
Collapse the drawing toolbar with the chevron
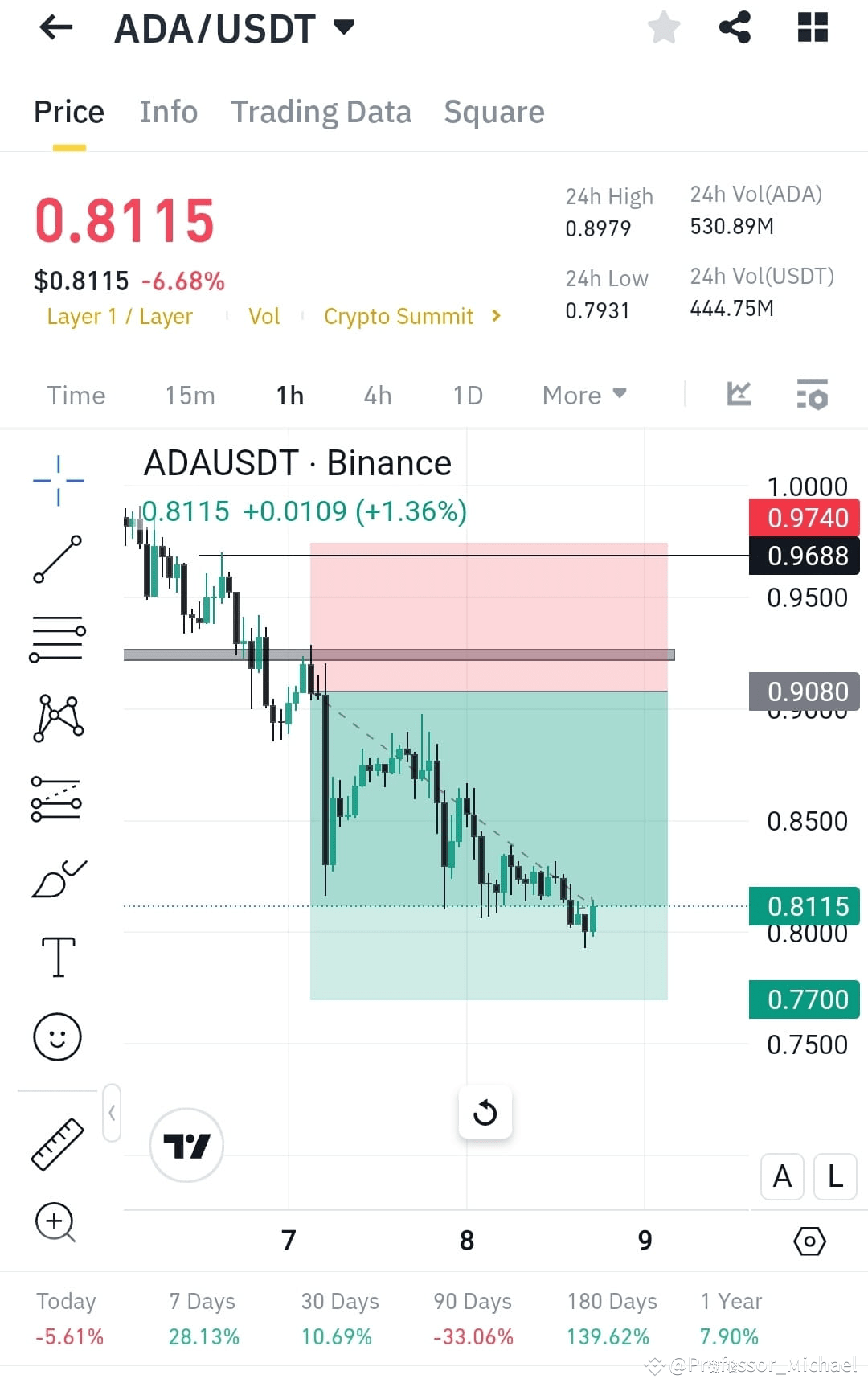pos(113,1114)
